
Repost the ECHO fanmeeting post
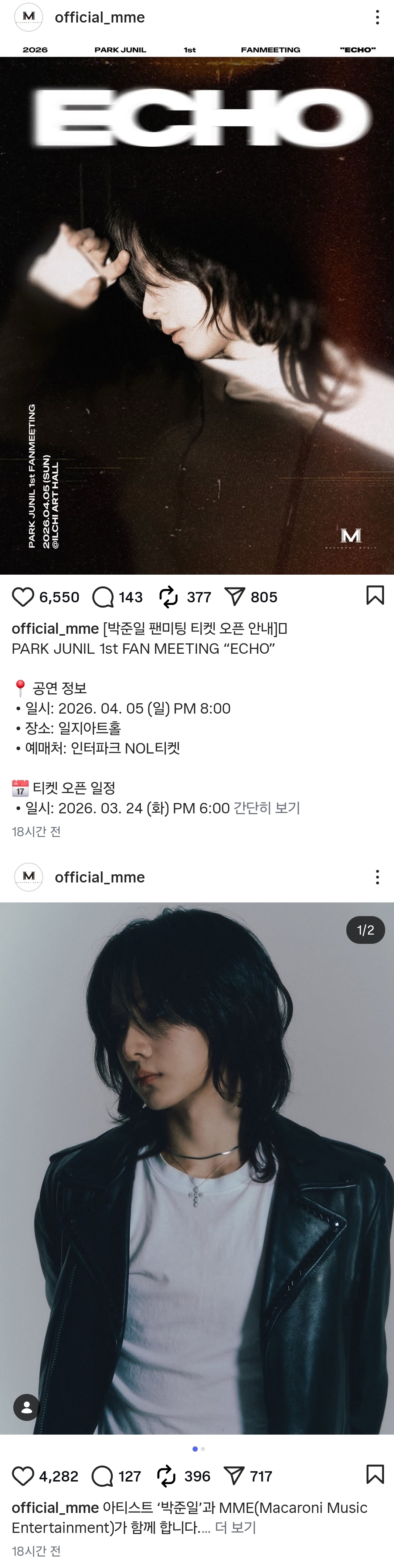pos(169,597)
